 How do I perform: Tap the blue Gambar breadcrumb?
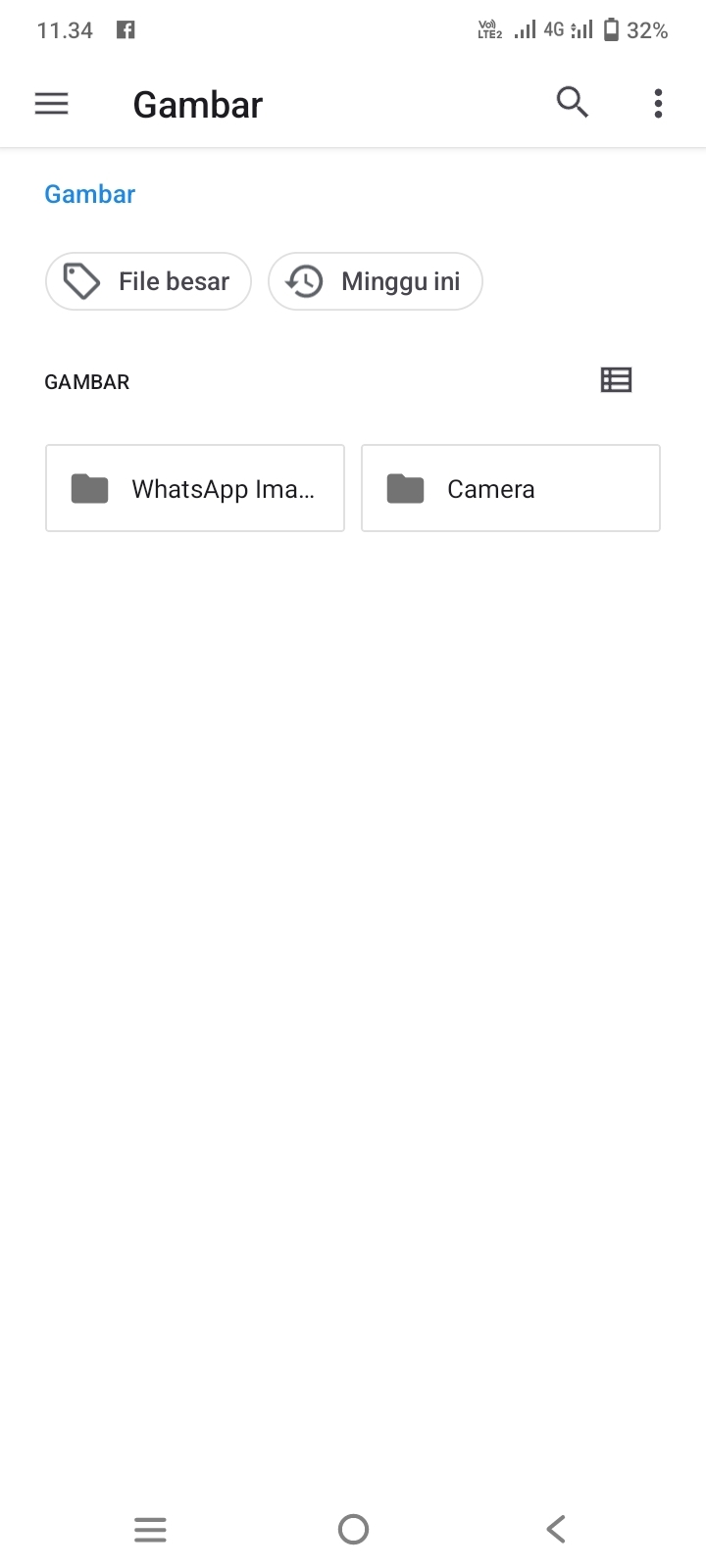(90, 194)
